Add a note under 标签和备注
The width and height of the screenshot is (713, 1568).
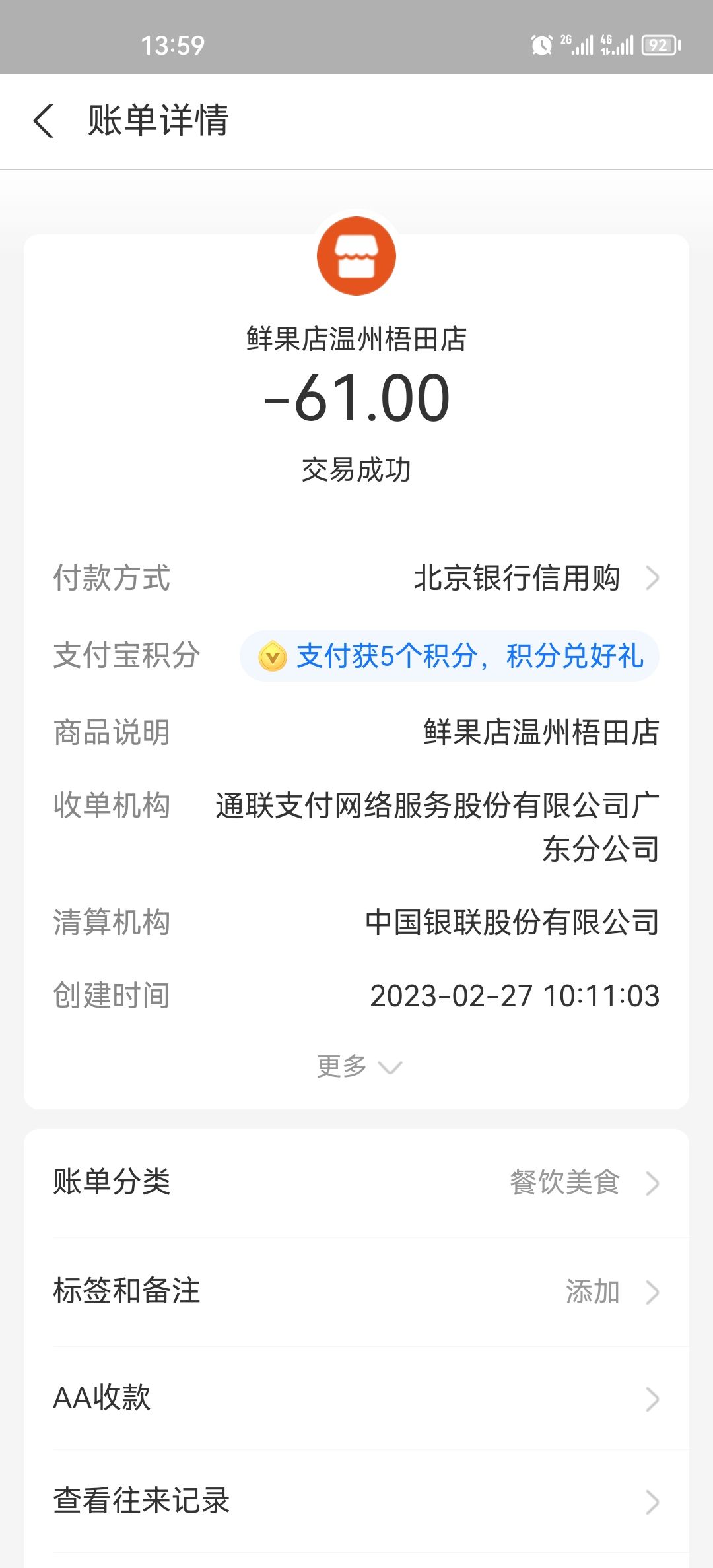[x=356, y=1291]
